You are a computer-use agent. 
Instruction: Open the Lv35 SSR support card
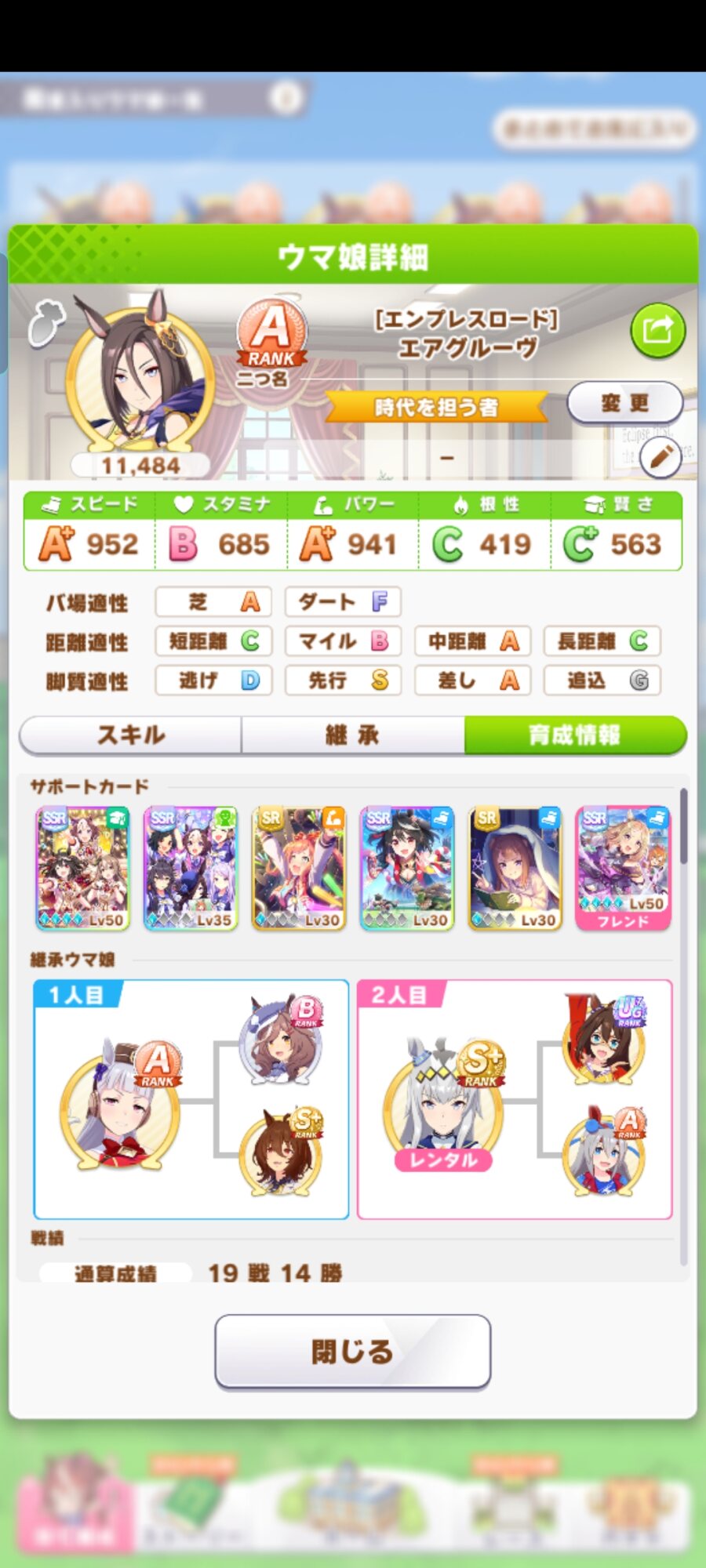(191, 868)
